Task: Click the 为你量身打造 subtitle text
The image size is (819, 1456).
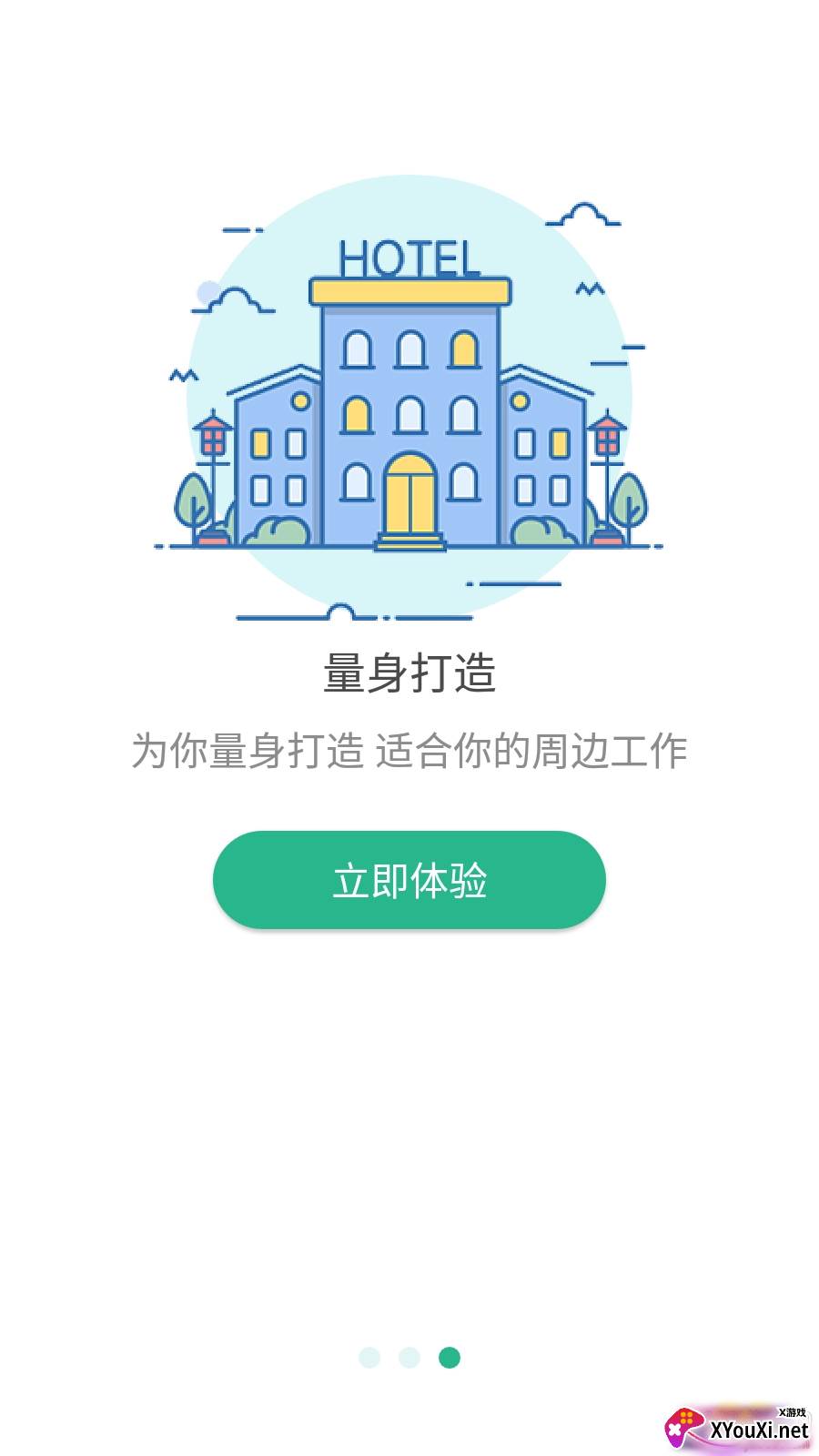Action: point(411,749)
